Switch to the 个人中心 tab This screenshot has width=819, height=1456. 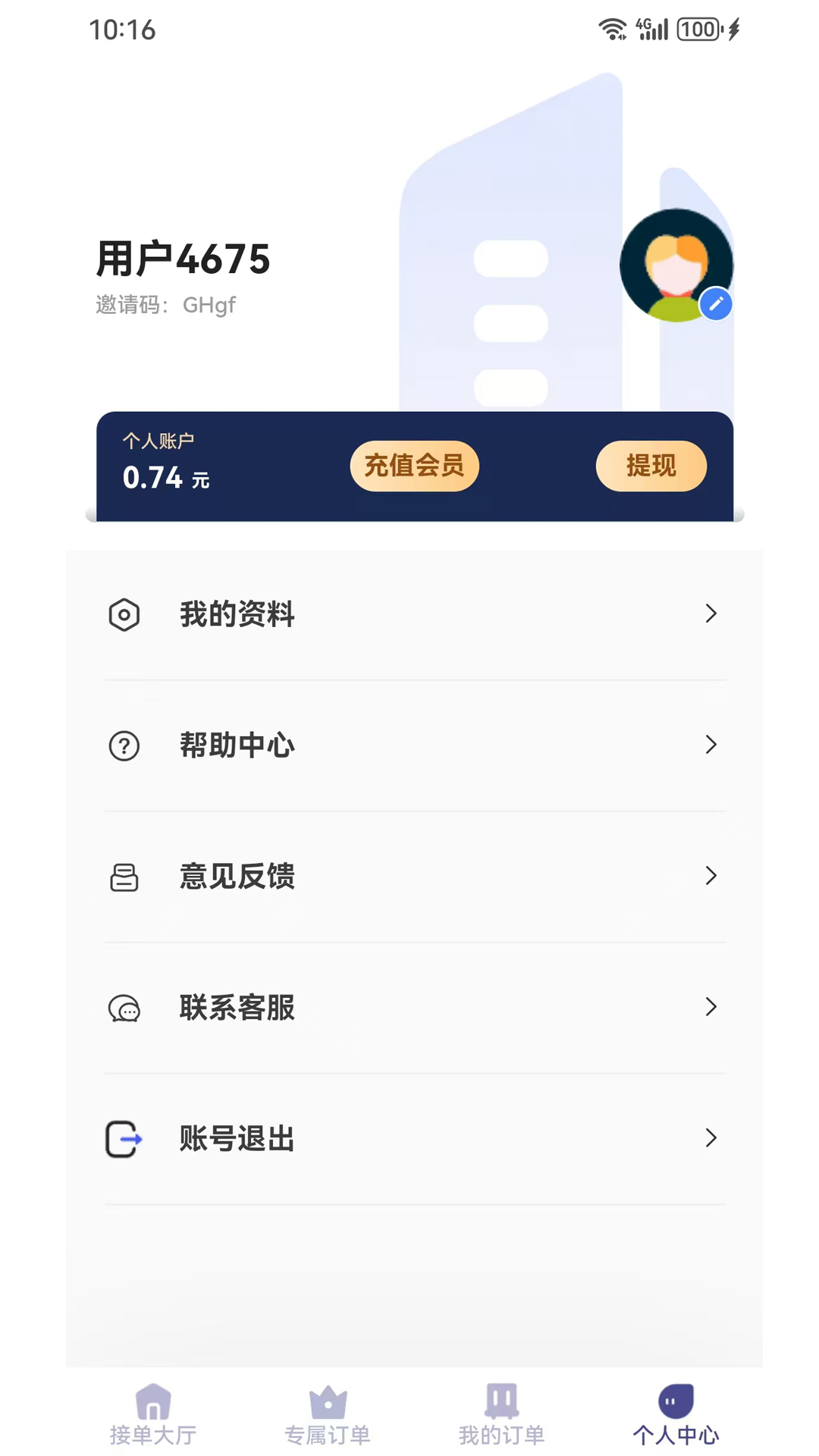coord(675,1412)
